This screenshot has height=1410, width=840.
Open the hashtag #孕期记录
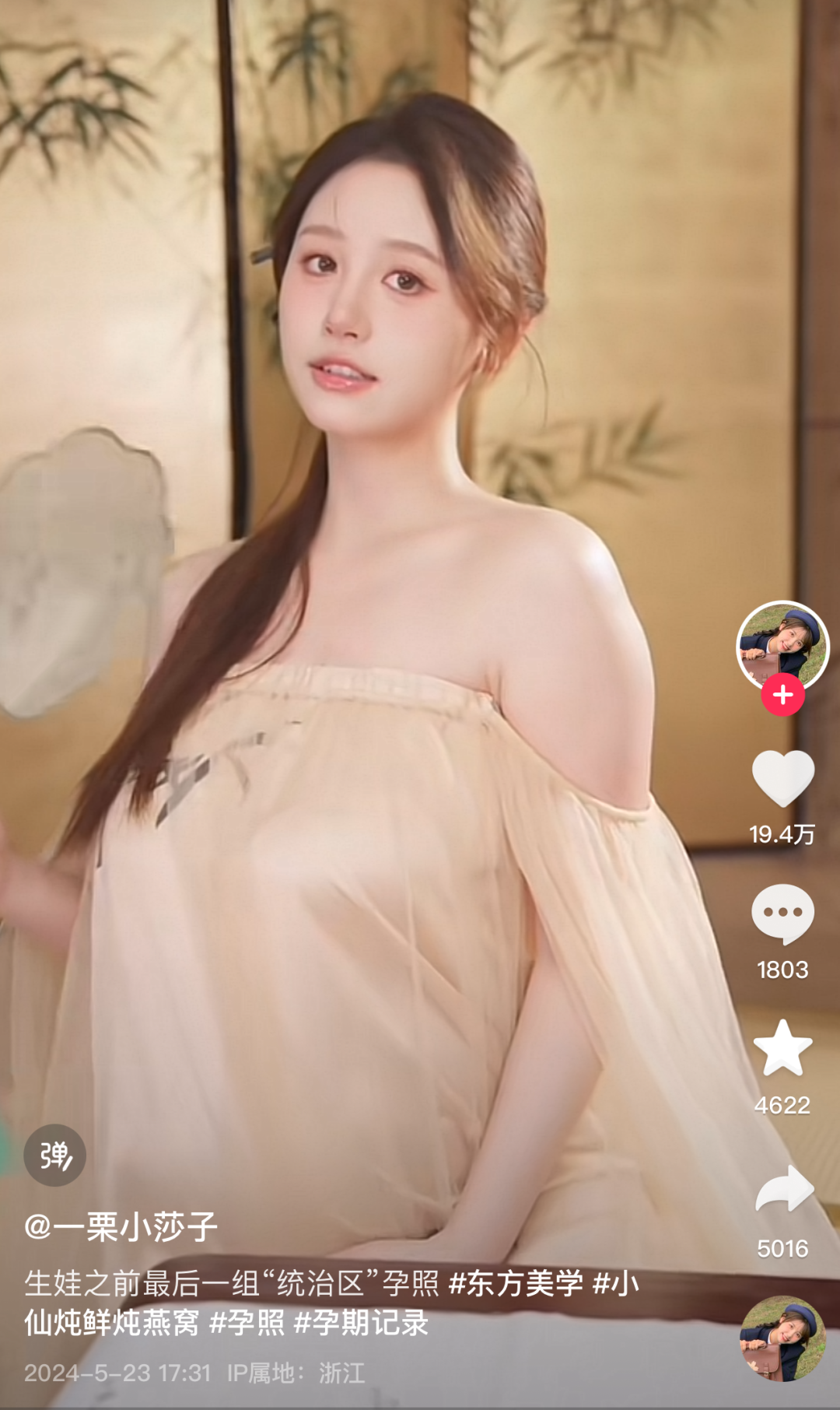tap(361, 1322)
